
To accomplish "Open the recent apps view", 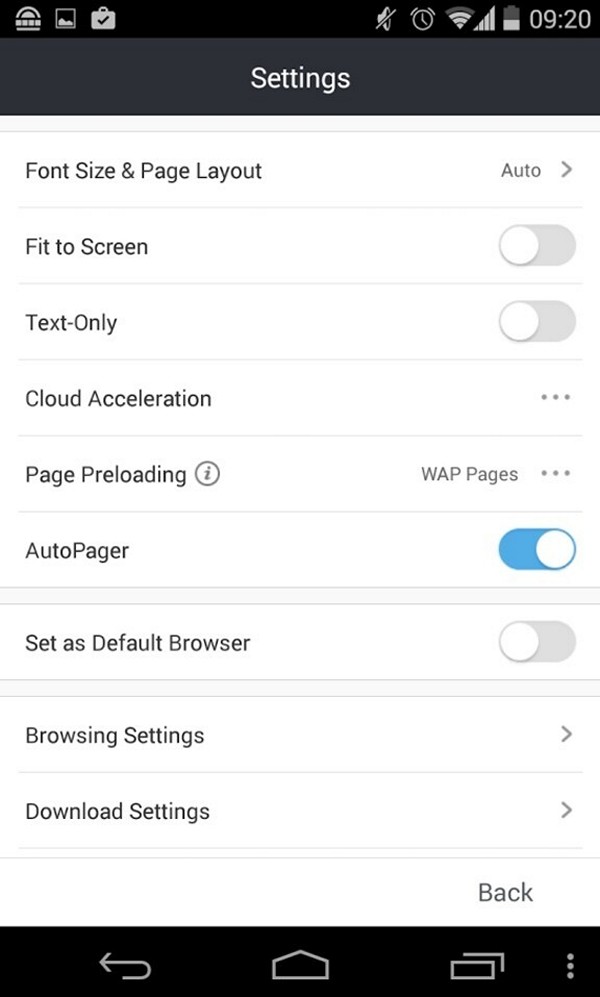I will (x=477, y=966).
